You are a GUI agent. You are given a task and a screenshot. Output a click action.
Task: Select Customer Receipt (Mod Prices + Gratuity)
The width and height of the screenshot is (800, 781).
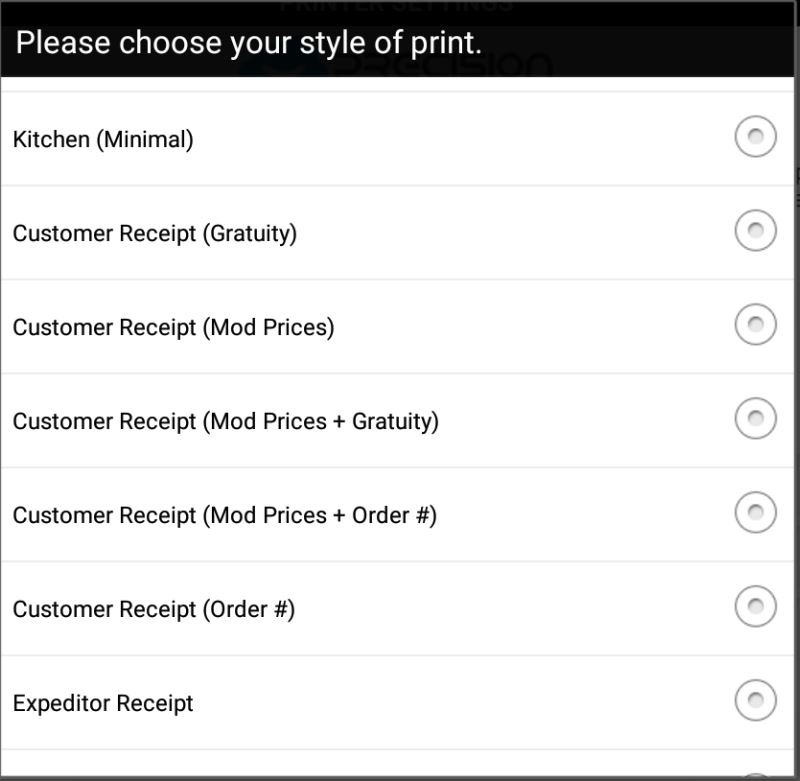(x=755, y=420)
